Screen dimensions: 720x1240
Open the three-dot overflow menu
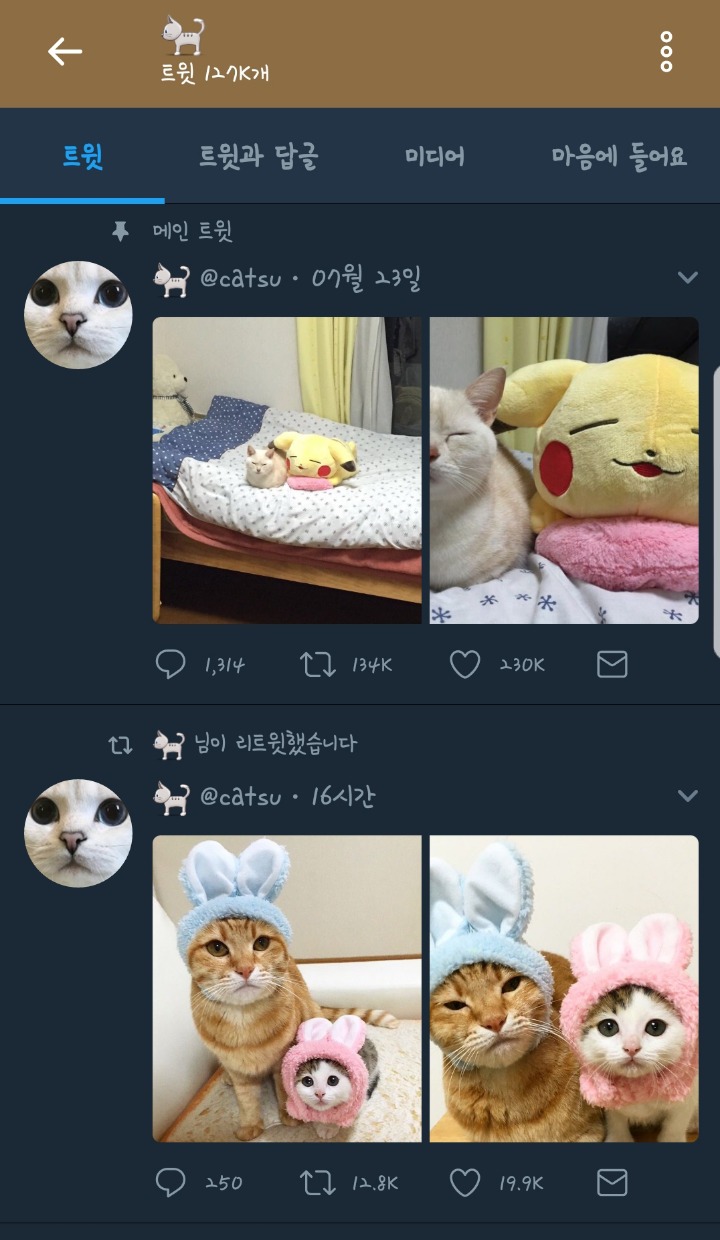666,52
